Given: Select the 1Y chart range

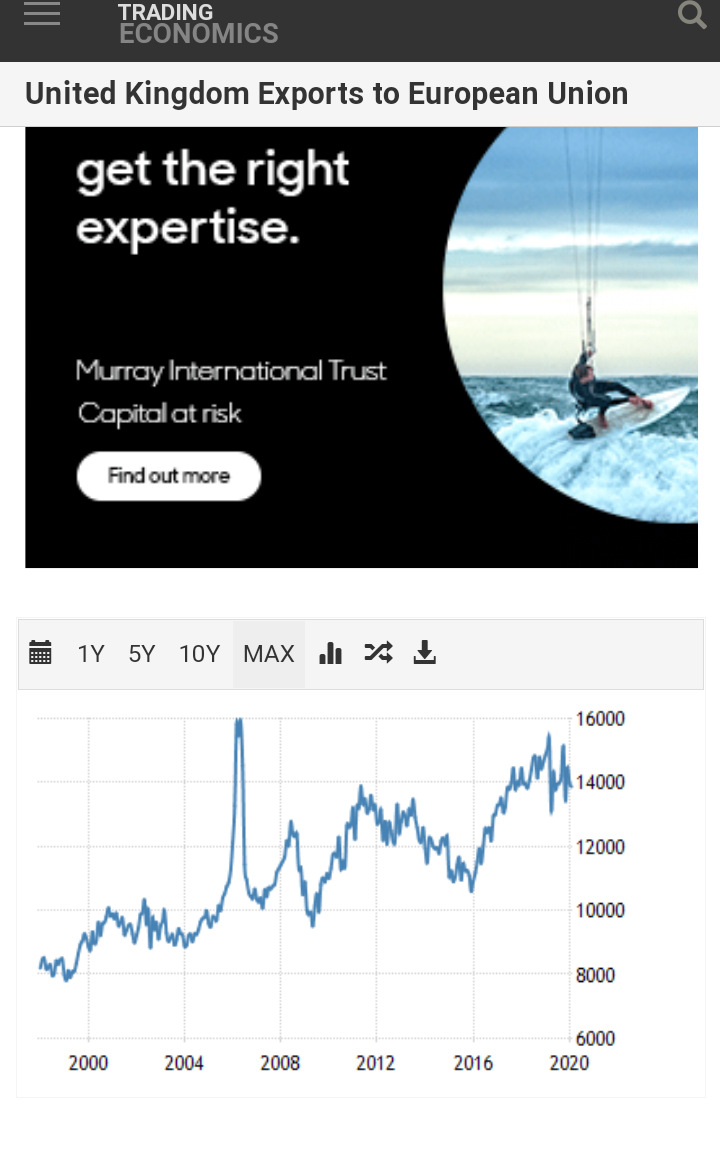Looking at the screenshot, I should tap(91, 654).
